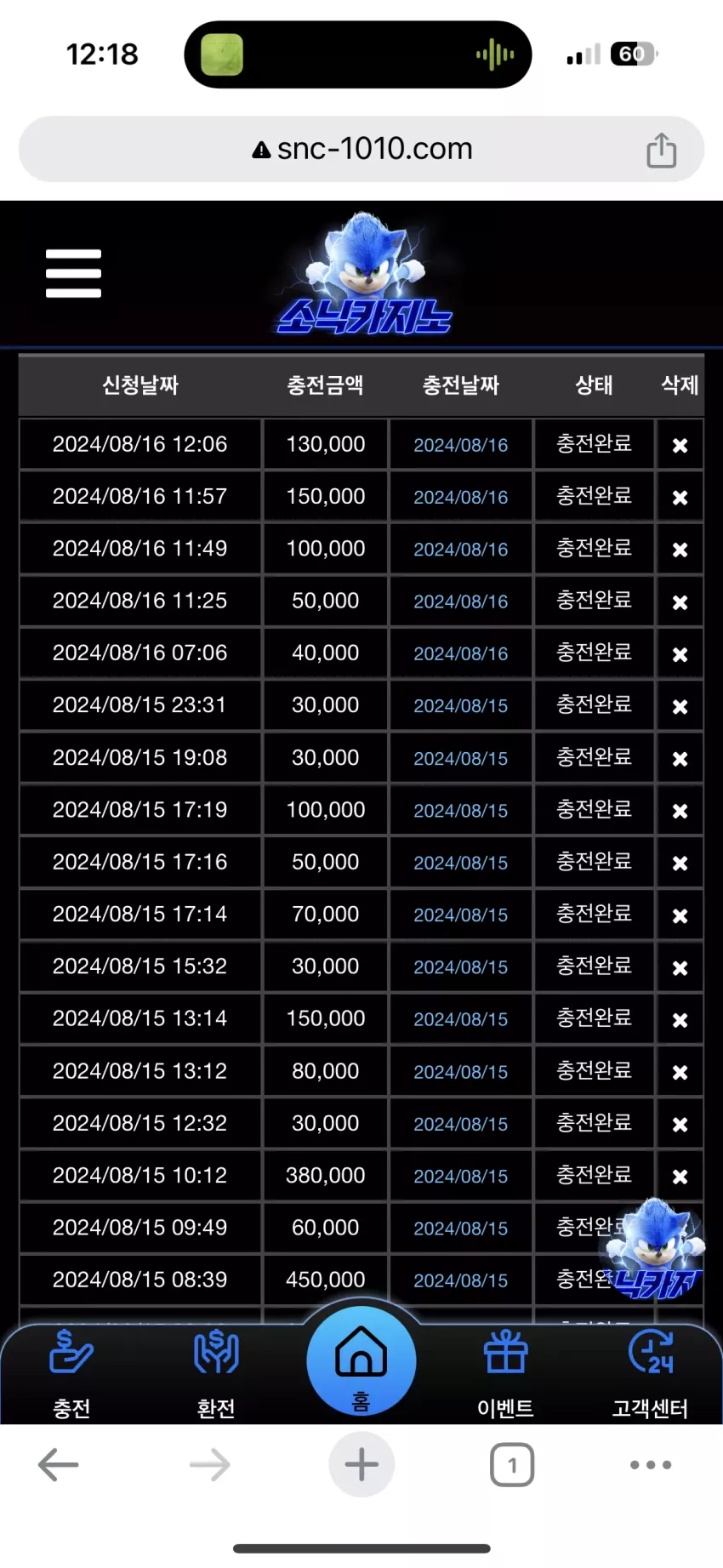Delete the 2024/08/15 10:12 record
The height and width of the screenshot is (1568, 723).
click(x=680, y=1177)
